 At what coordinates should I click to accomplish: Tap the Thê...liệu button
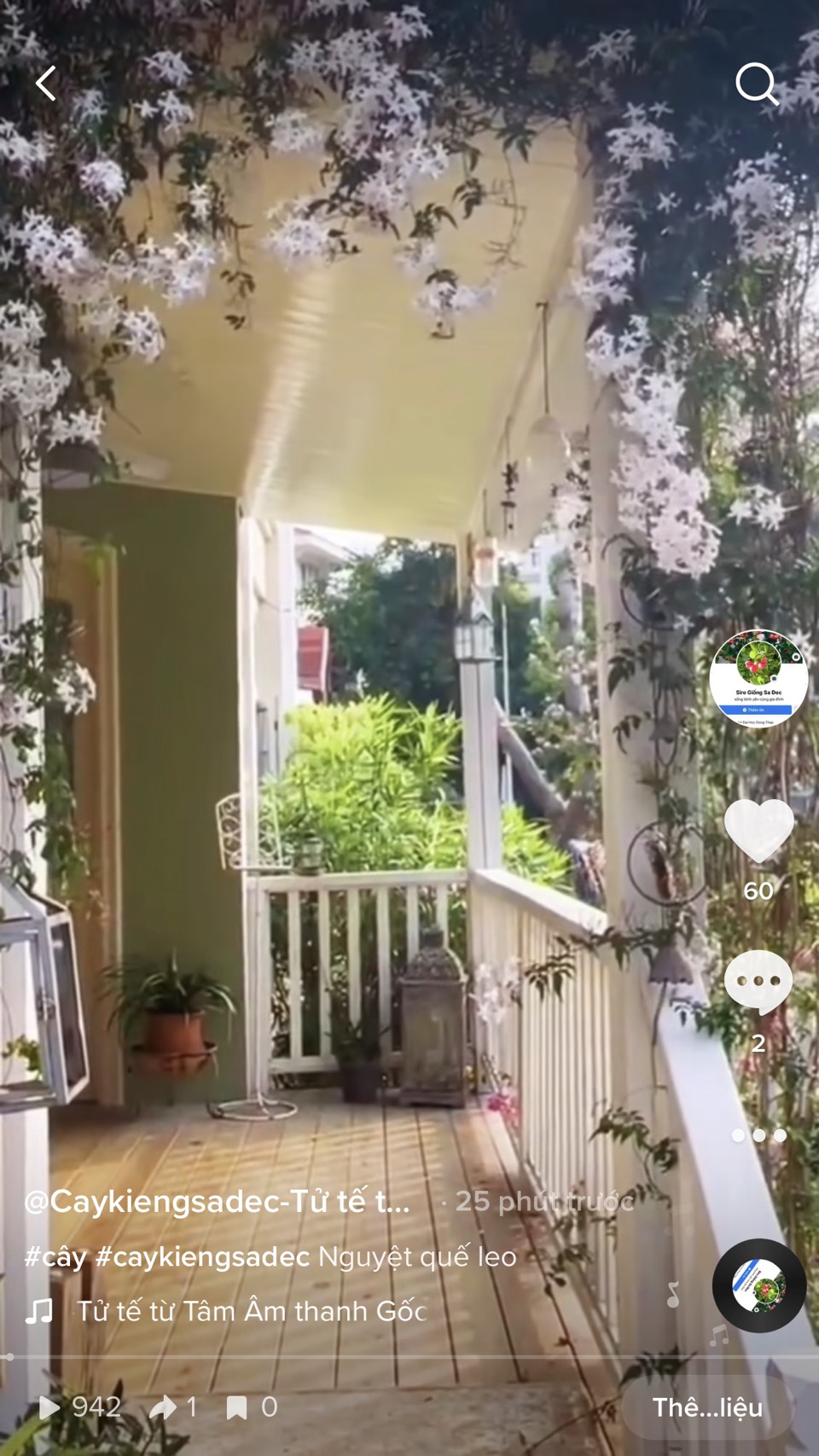point(707,1407)
